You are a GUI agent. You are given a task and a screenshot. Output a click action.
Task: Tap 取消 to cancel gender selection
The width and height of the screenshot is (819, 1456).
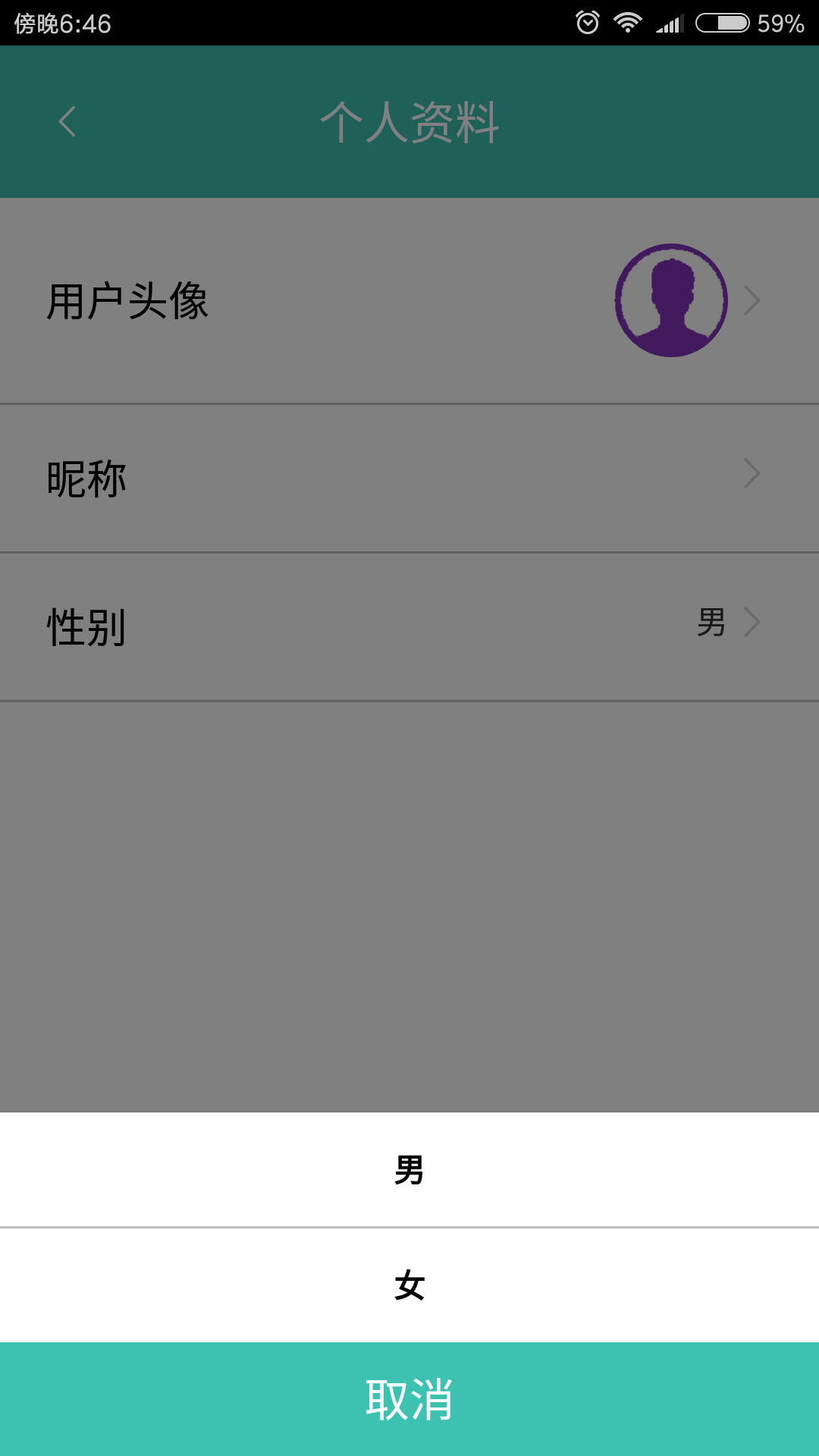coord(409,1399)
